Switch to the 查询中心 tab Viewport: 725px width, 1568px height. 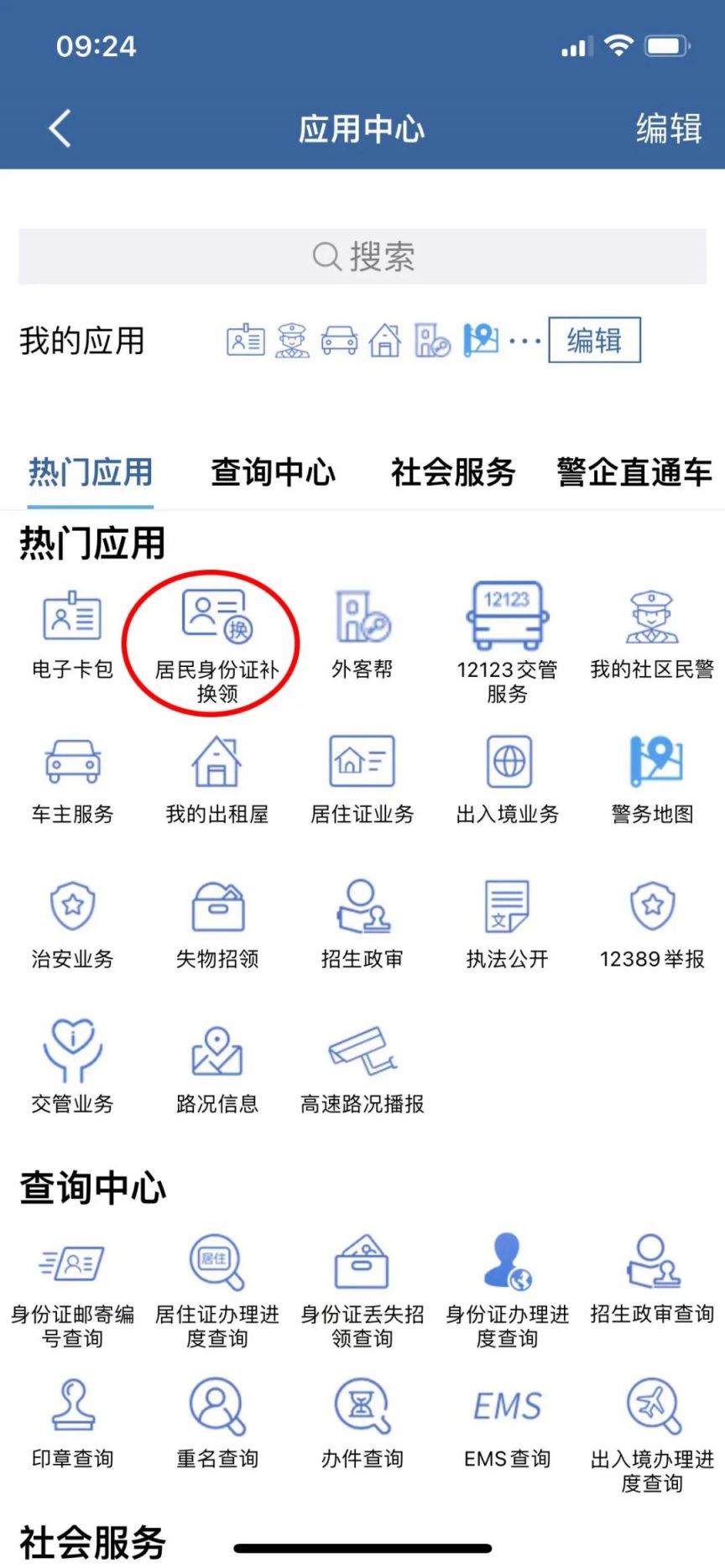(273, 472)
